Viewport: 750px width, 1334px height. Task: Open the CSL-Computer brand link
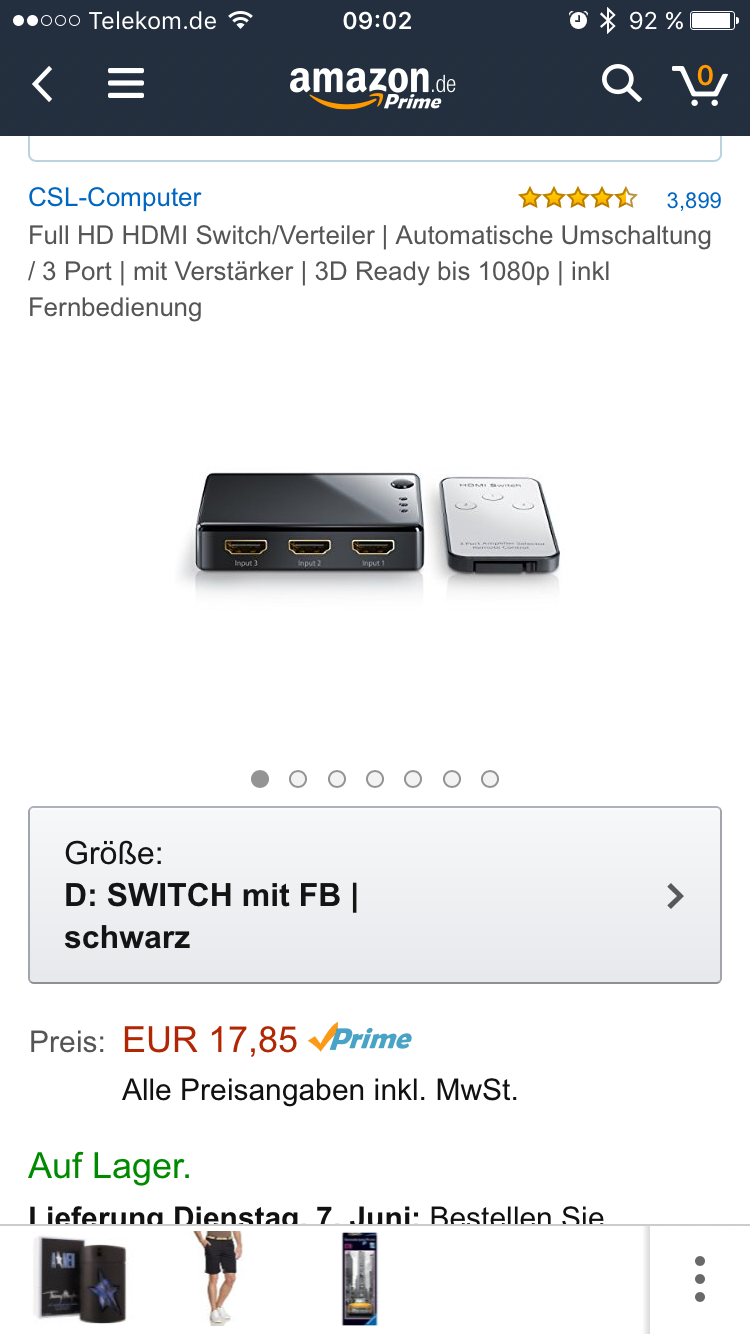click(115, 197)
